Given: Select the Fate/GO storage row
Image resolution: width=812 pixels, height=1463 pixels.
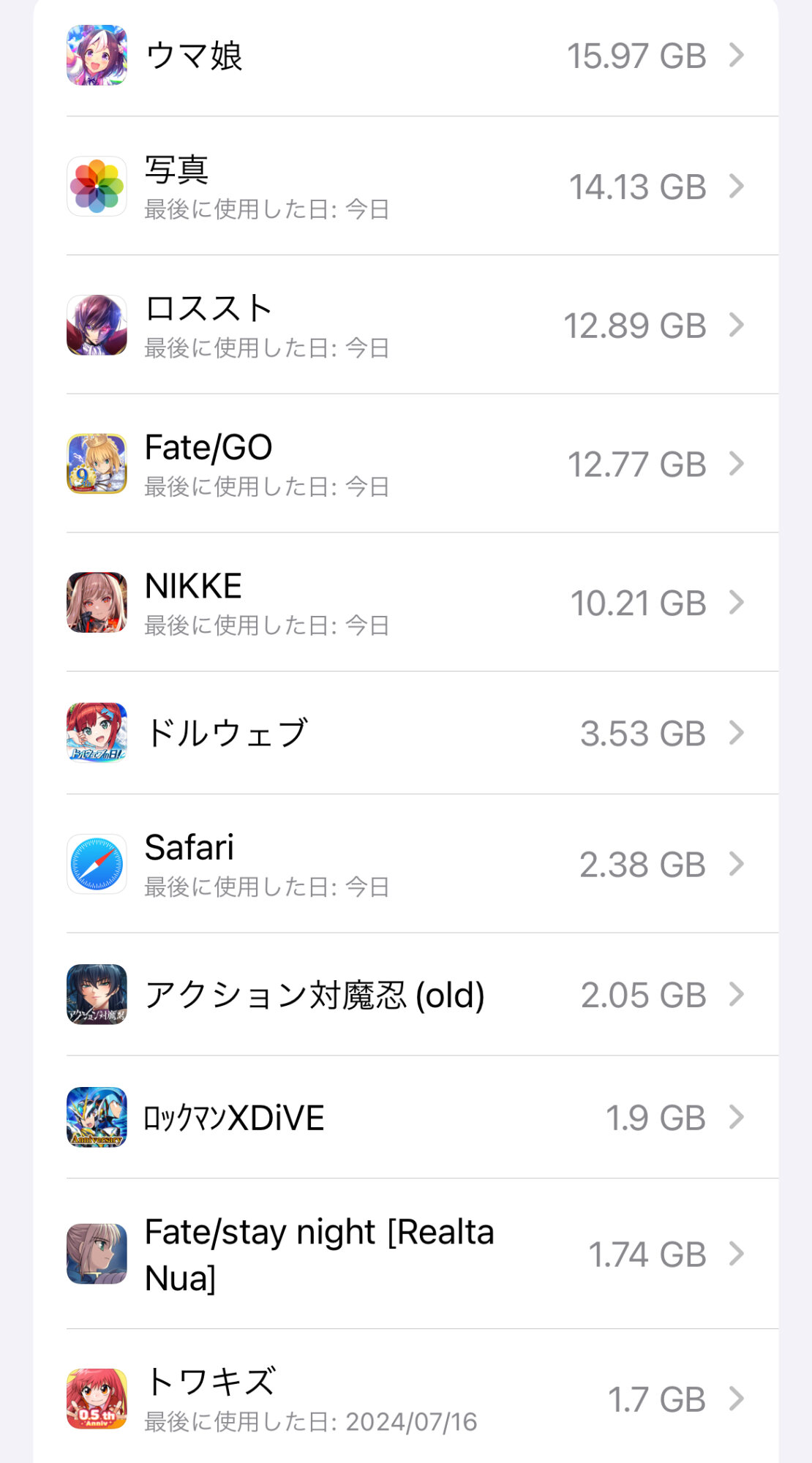Looking at the screenshot, I should pos(406,464).
